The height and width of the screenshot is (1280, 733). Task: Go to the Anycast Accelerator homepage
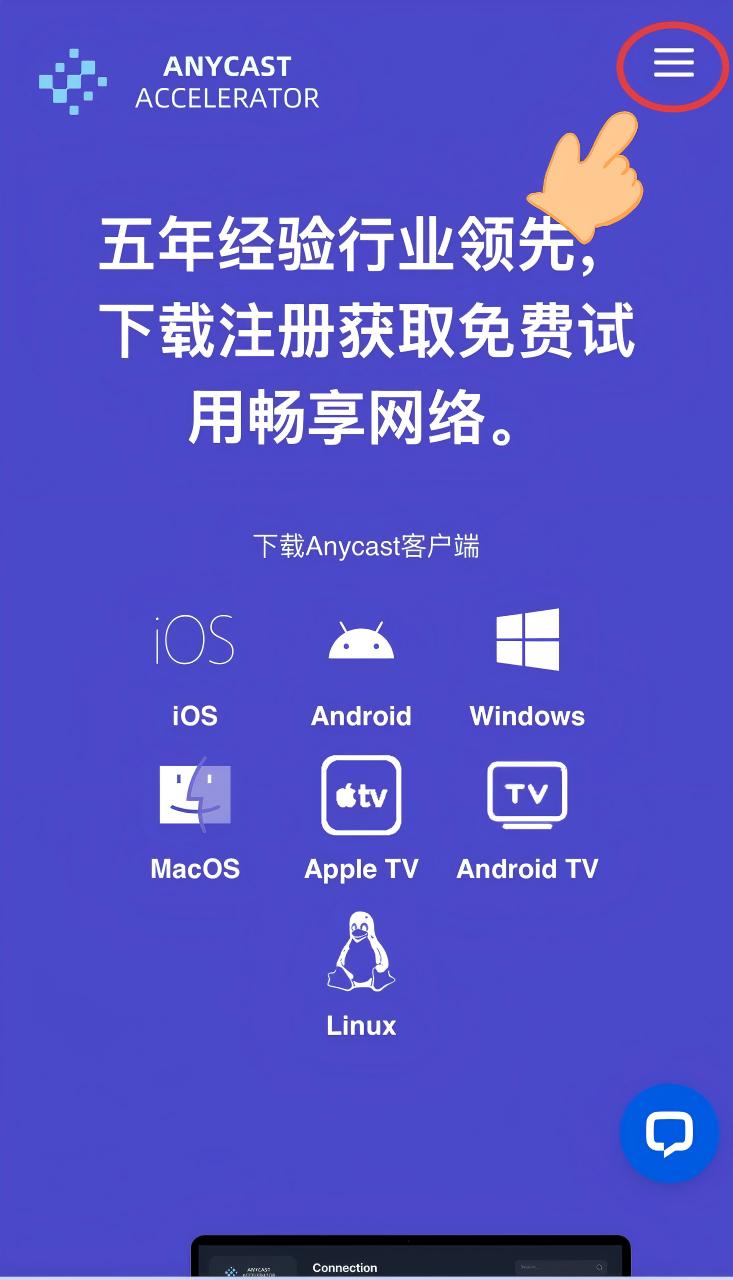pos(180,81)
